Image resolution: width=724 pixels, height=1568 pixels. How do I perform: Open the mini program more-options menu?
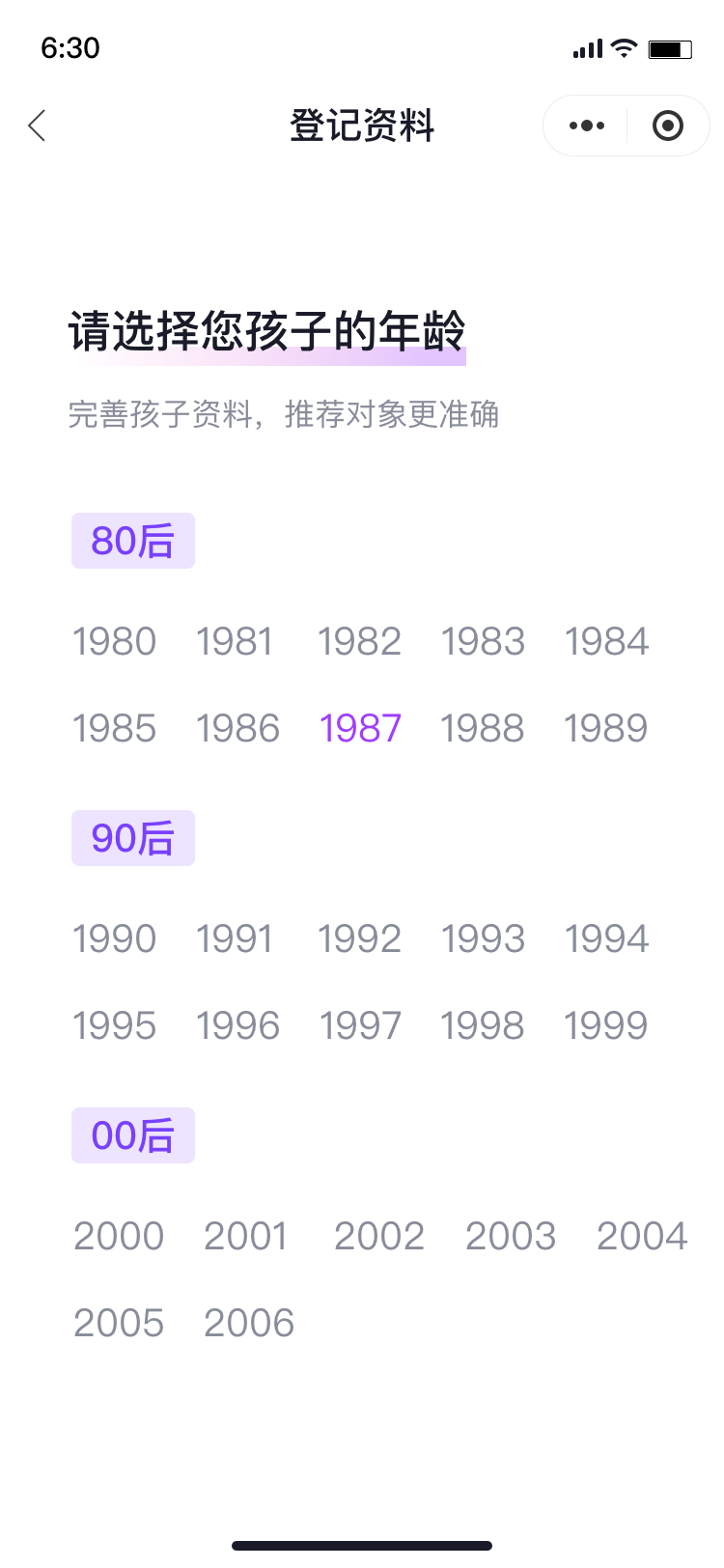[x=587, y=126]
